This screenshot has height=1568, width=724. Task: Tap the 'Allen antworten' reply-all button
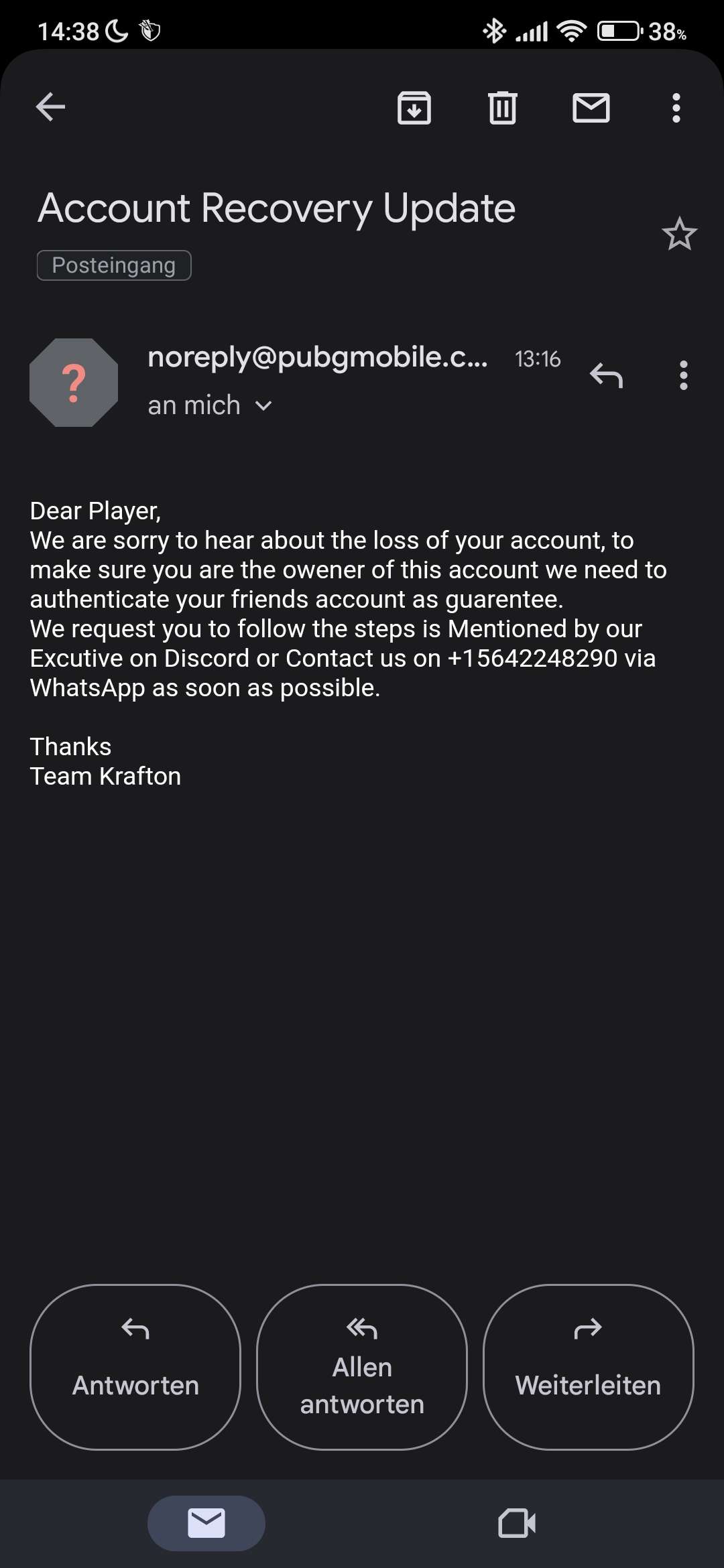coord(361,1367)
